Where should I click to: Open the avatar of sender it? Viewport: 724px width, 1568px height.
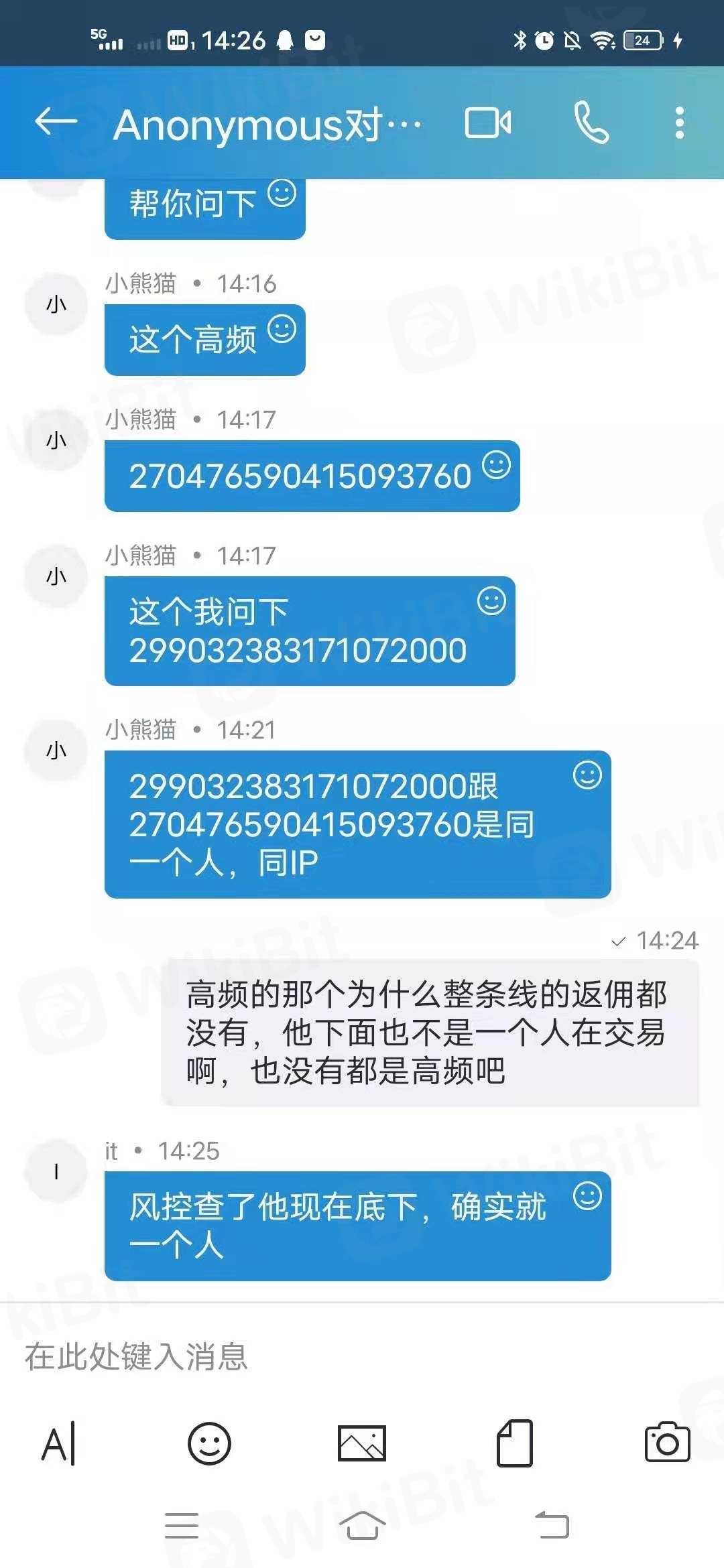56,1171
